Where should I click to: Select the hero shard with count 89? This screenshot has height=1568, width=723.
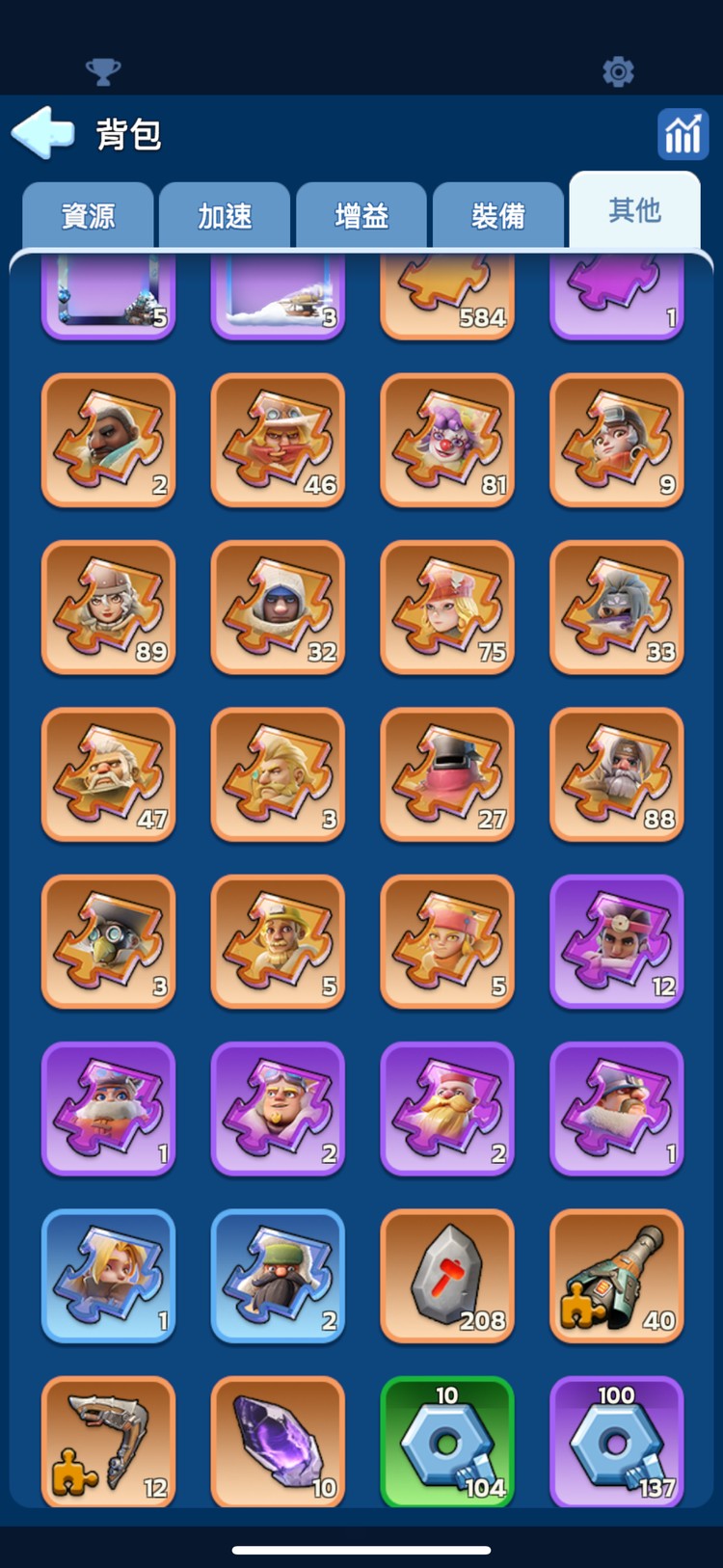click(108, 607)
